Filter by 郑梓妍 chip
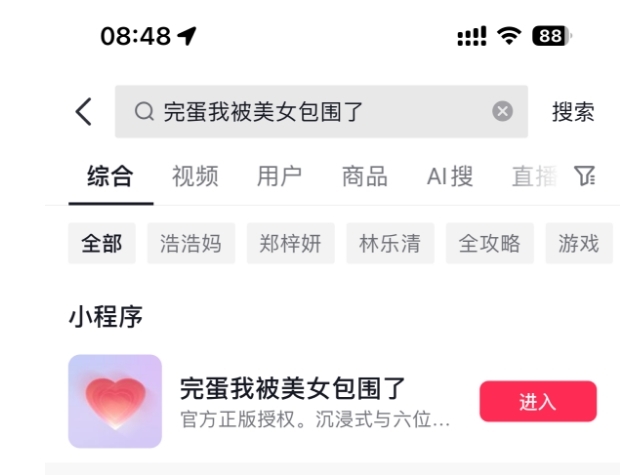 coord(291,244)
